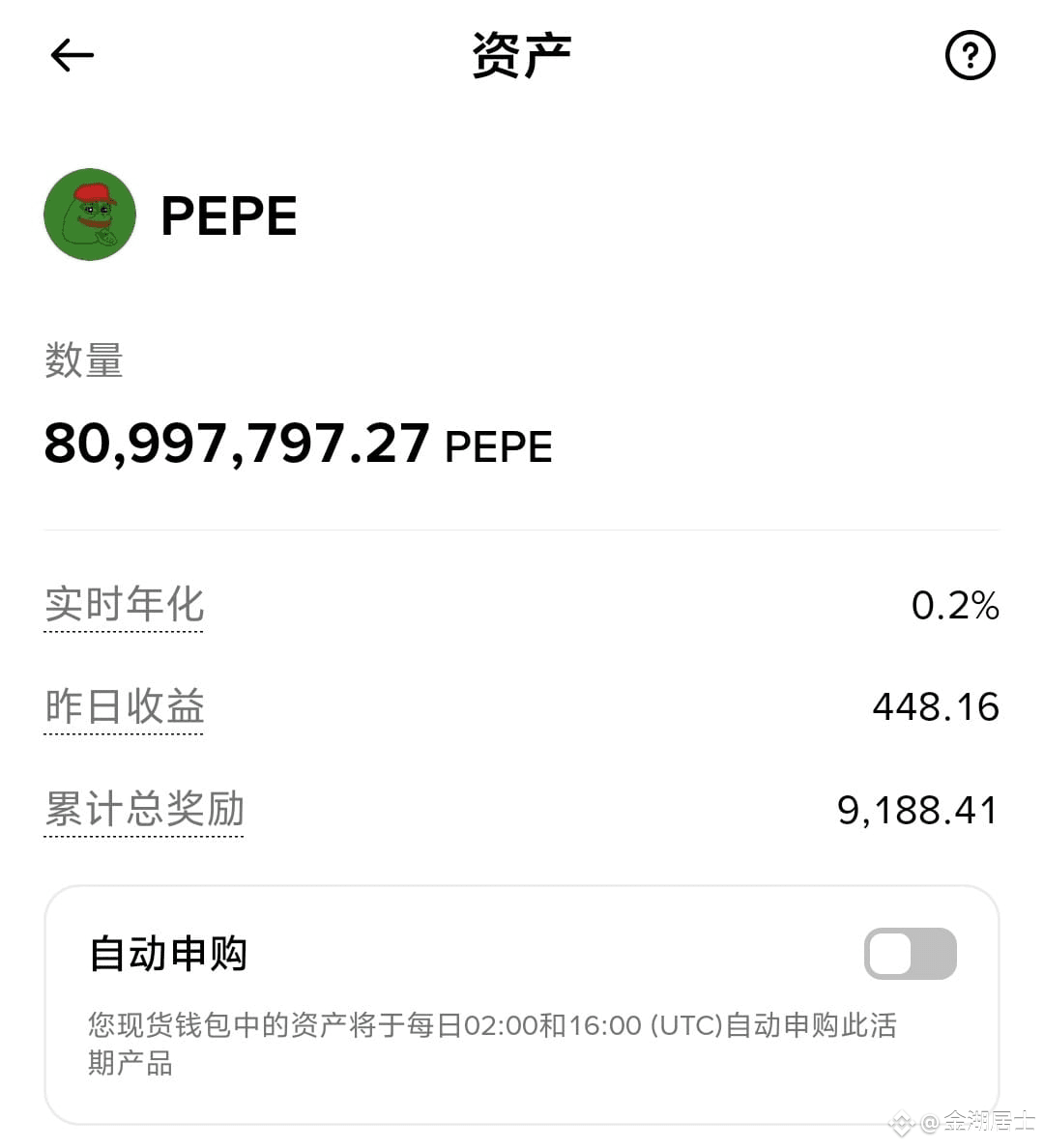Click the circular help icon top right
The width and height of the screenshot is (1044, 1148).
(970, 55)
